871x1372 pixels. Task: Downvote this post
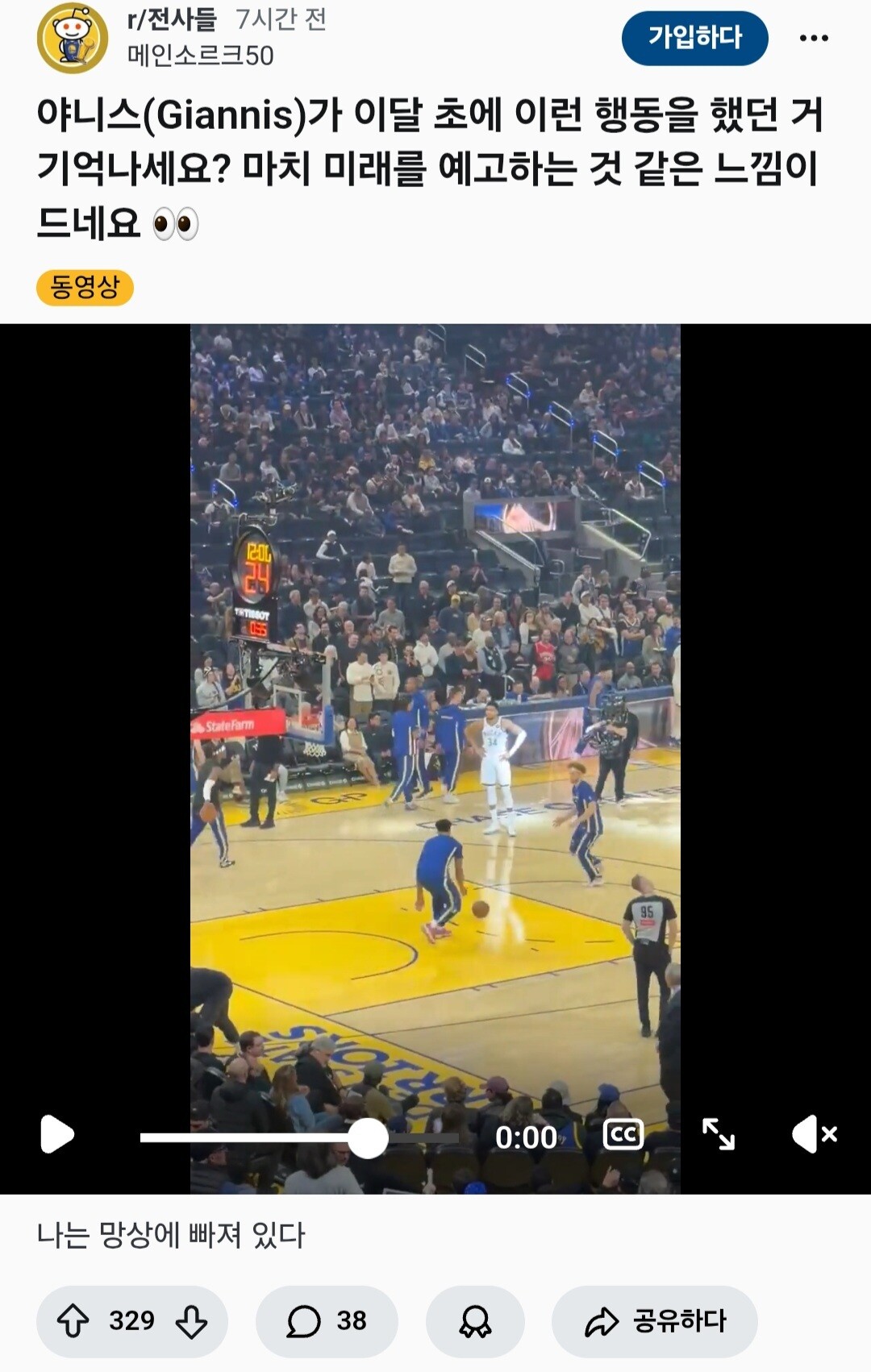191,1321
